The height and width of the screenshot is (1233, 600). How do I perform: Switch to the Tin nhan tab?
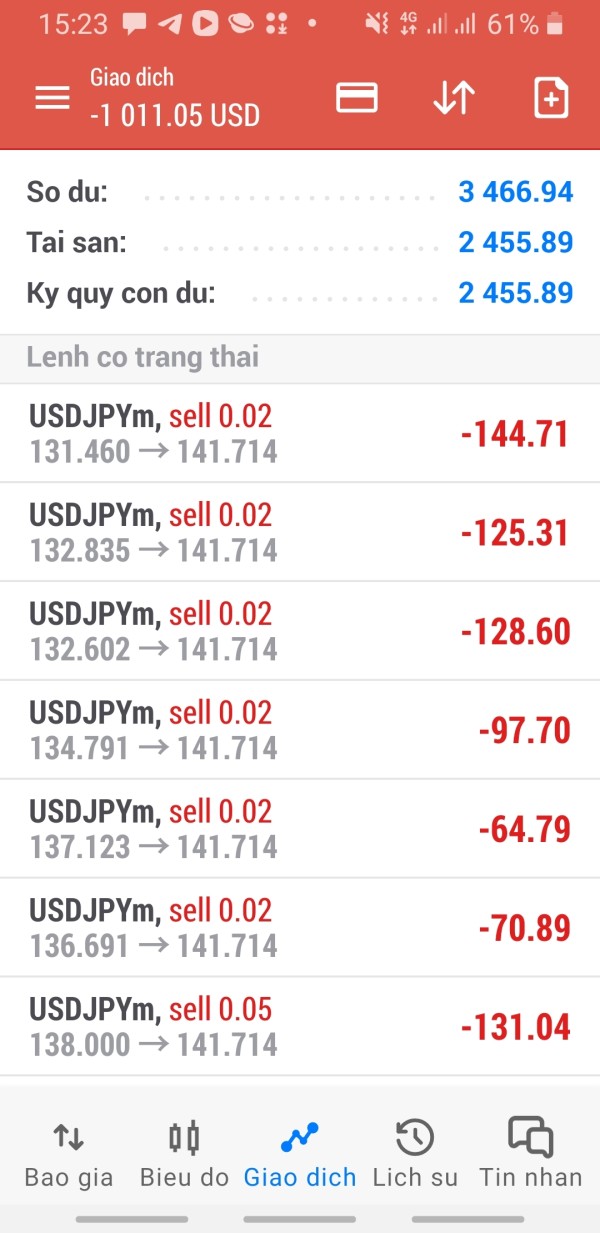pos(530,1155)
